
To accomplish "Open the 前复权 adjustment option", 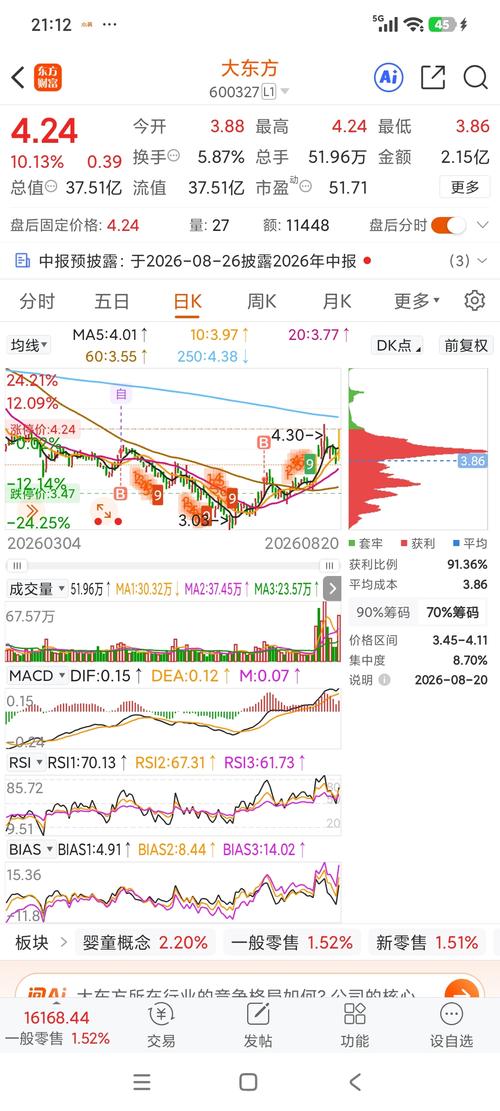I will (x=465, y=345).
